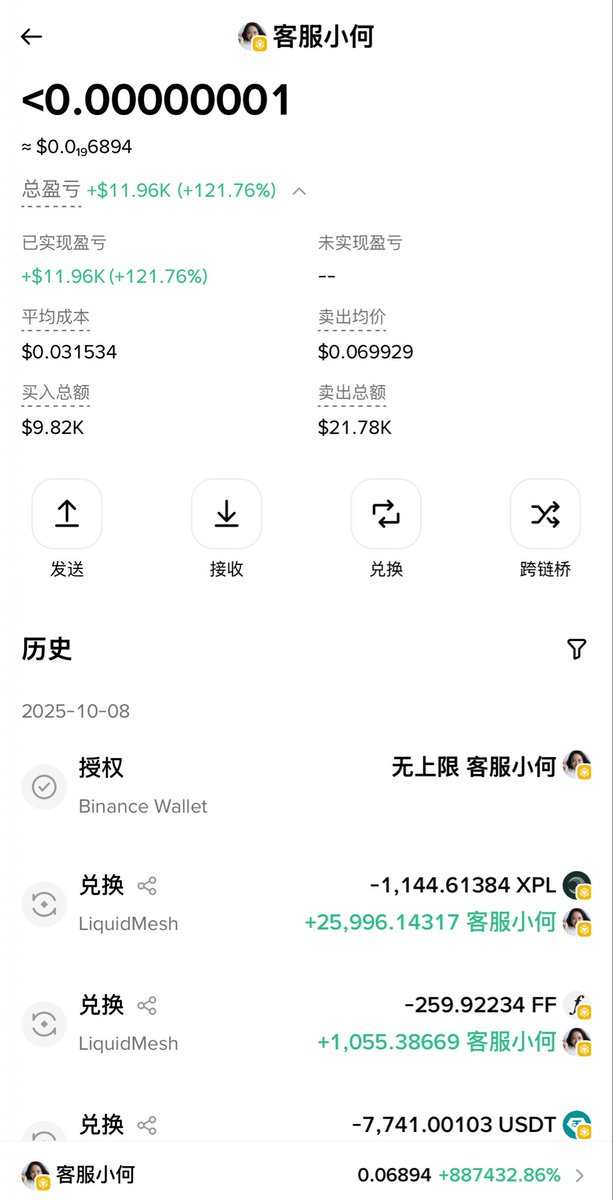Tap the 发送 send button
This screenshot has height=1200, width=613.
[67, 514]
